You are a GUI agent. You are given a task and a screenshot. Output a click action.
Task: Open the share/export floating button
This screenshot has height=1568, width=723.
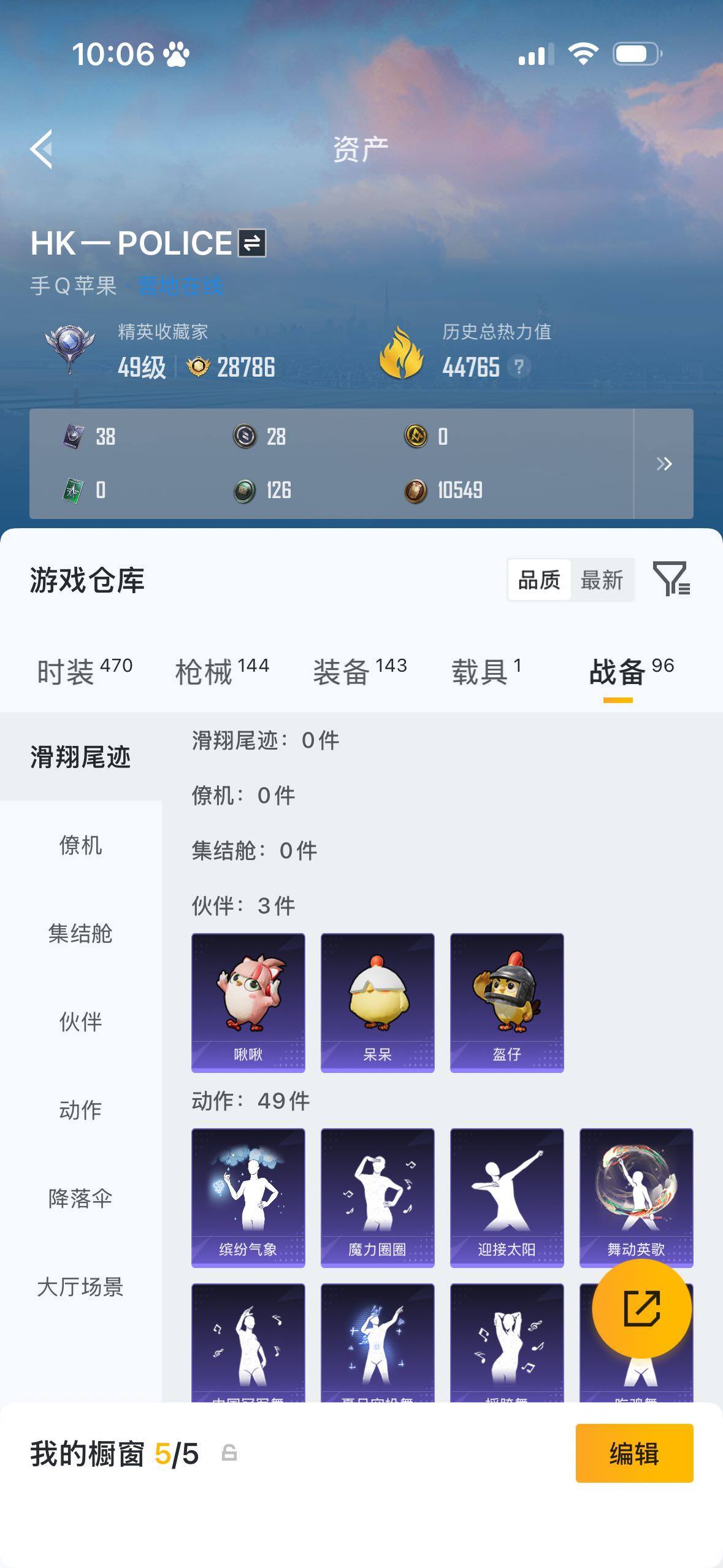coord(641,1309)
